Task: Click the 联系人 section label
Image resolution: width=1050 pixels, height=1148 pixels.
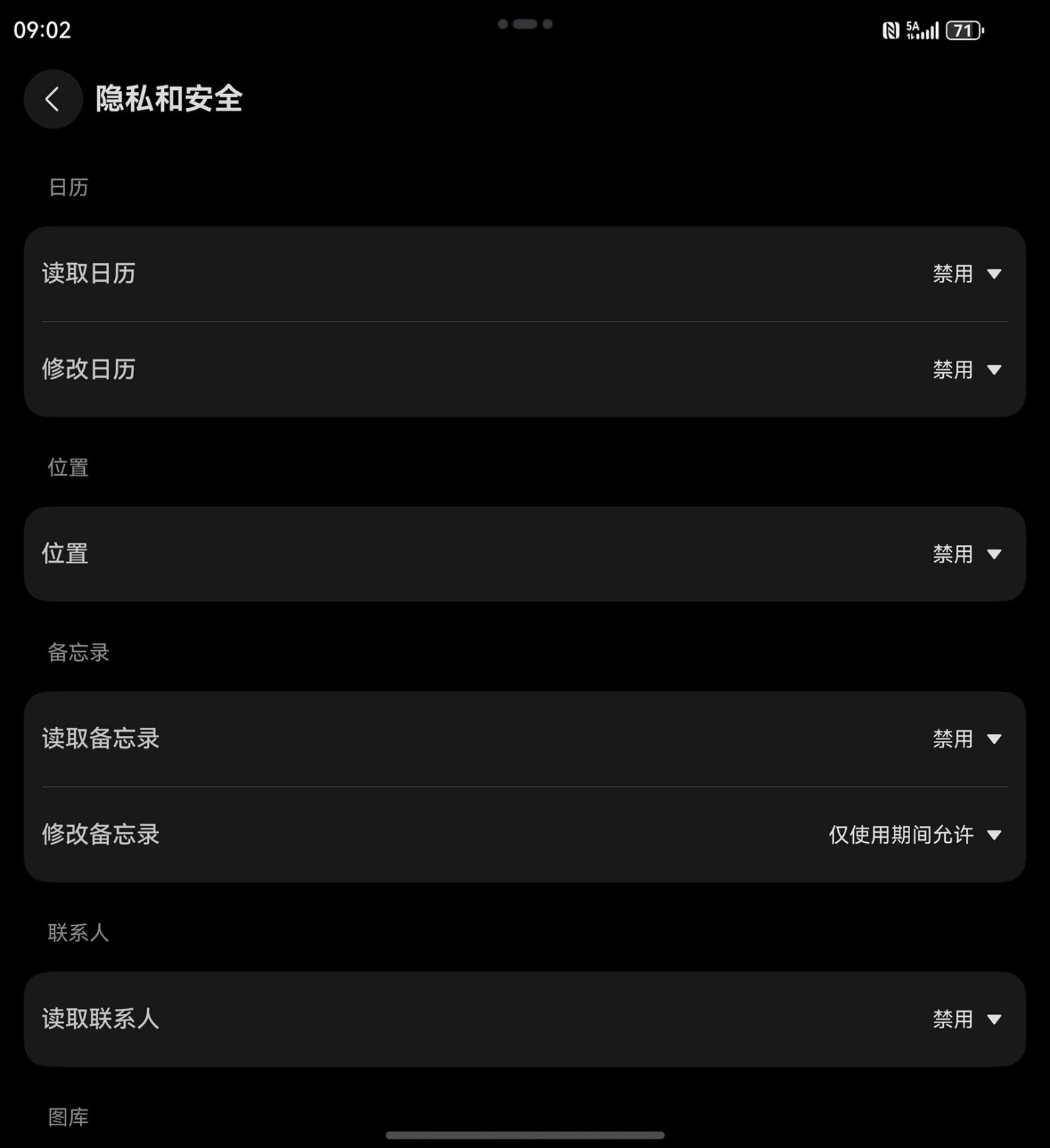Action: pos(78,933)
